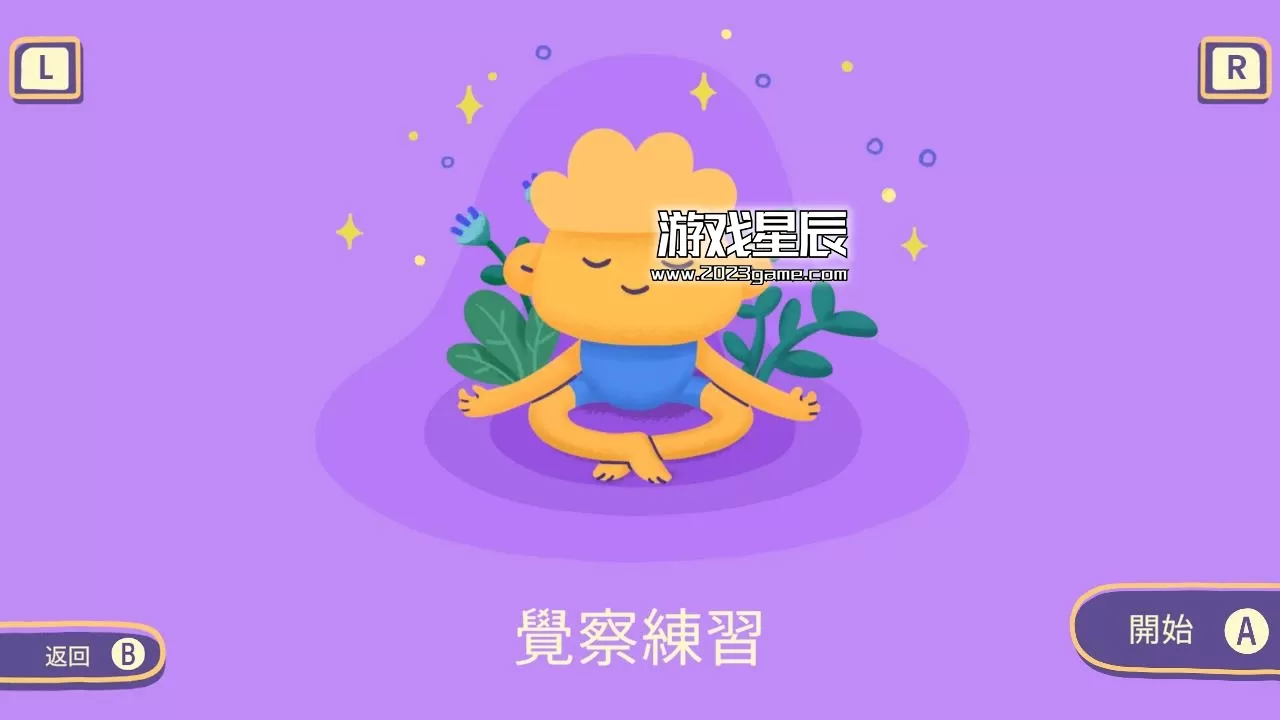Tap the L button for previous exercise
The width and height of the screenshot is (1280, 720).
pos(45,68)
